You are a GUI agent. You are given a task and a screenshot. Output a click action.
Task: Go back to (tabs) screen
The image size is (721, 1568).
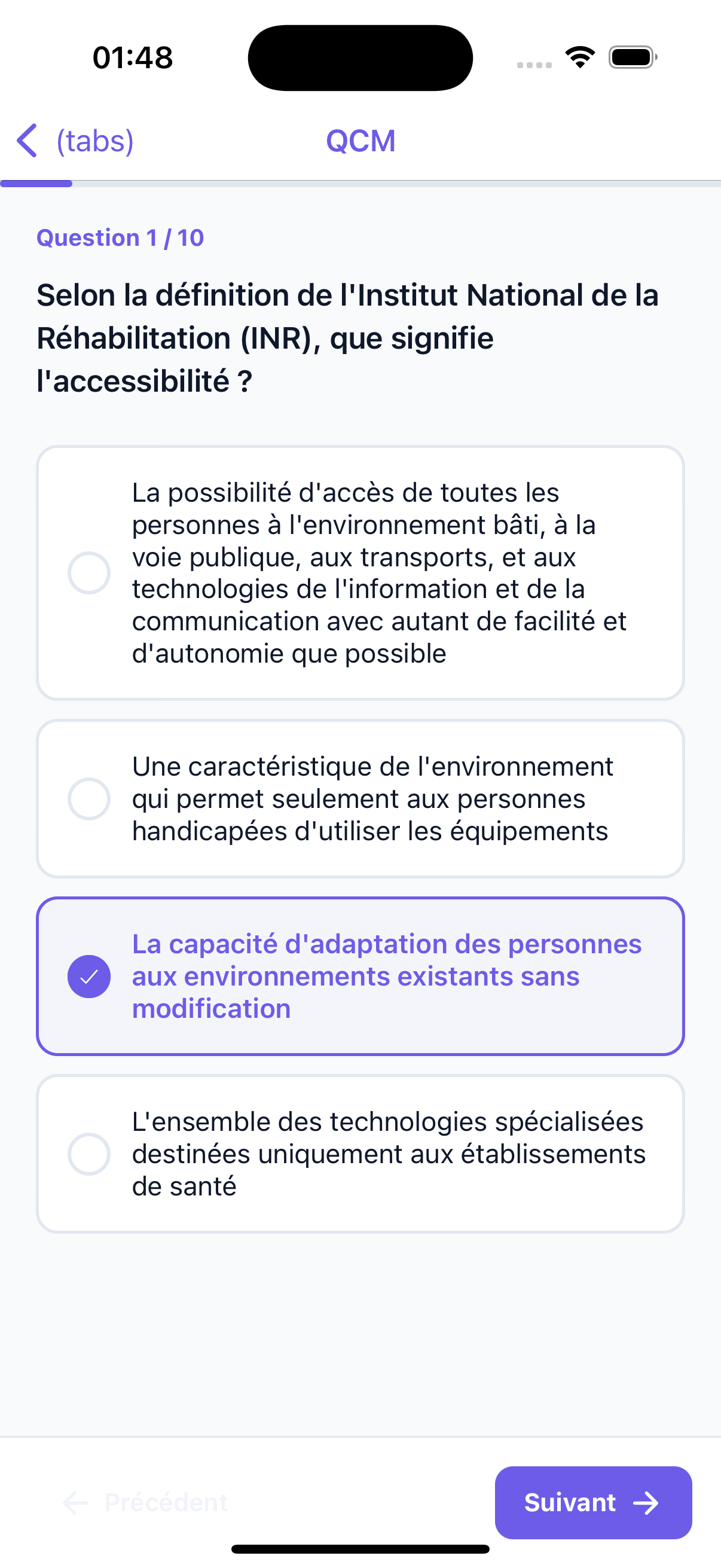tap(73, 141)
